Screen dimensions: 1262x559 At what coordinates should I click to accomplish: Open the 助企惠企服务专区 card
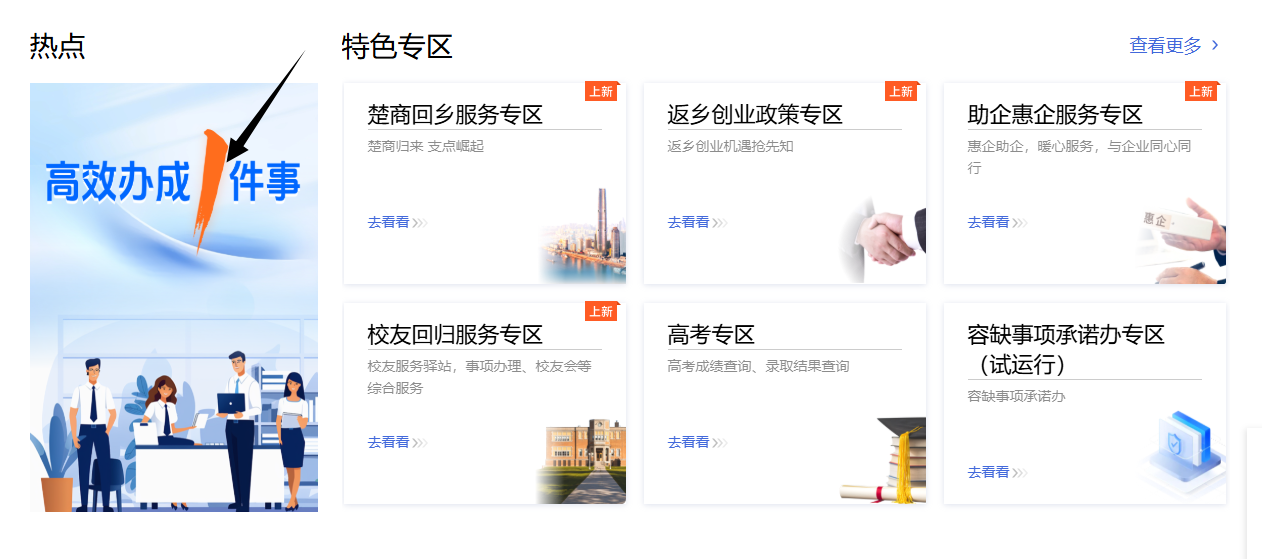pyautogui.click(x=1085, y=183)
